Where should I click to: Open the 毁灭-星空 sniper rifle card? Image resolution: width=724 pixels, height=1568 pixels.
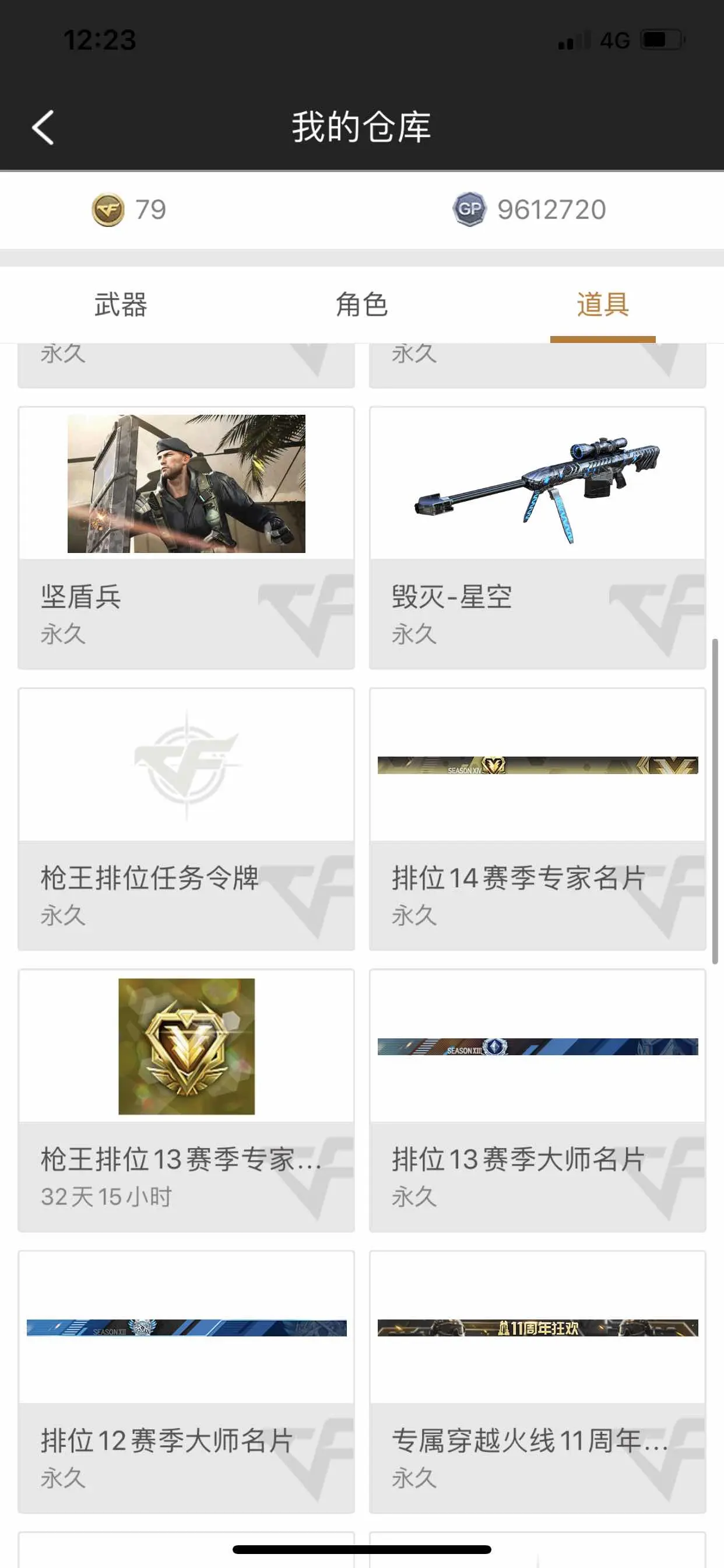coord(537,537)
